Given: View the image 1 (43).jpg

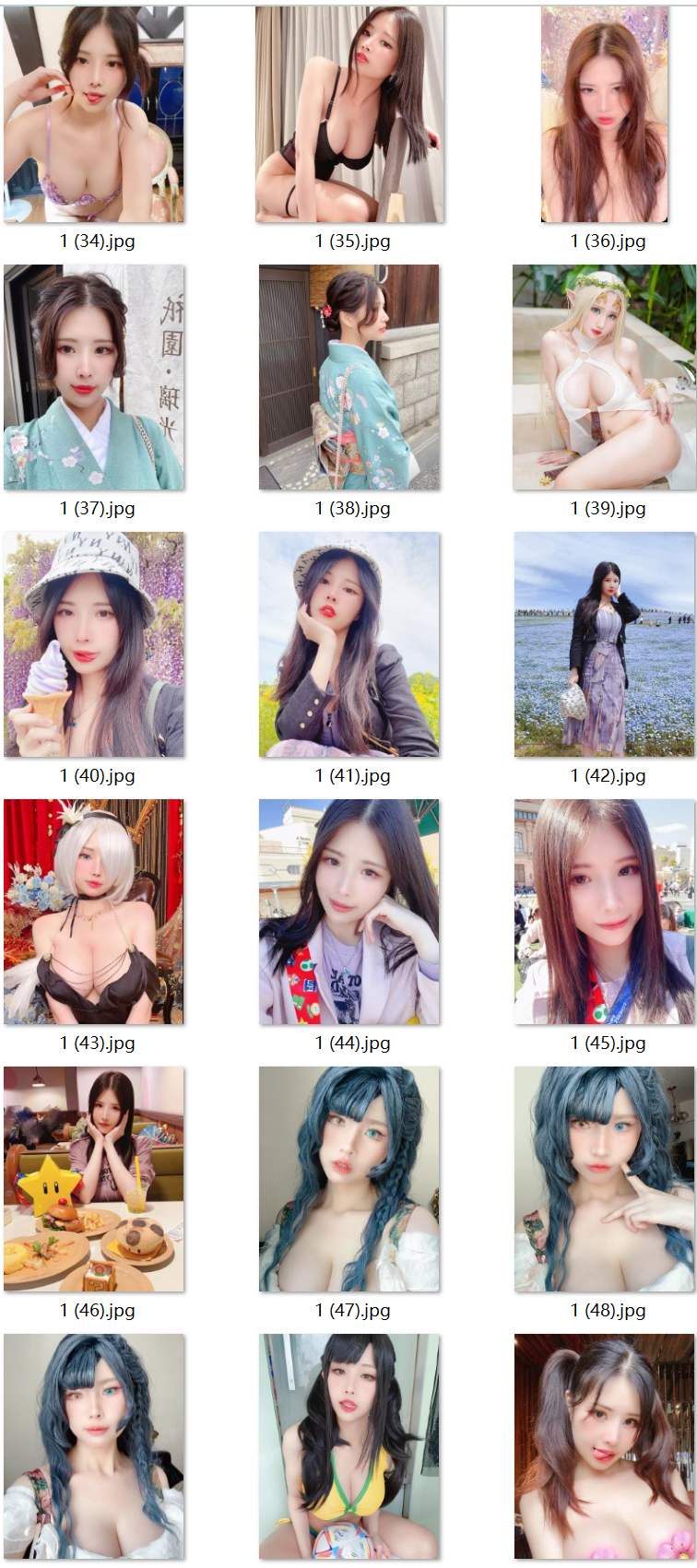Looking at the screenshot, I should click(94, 912).
